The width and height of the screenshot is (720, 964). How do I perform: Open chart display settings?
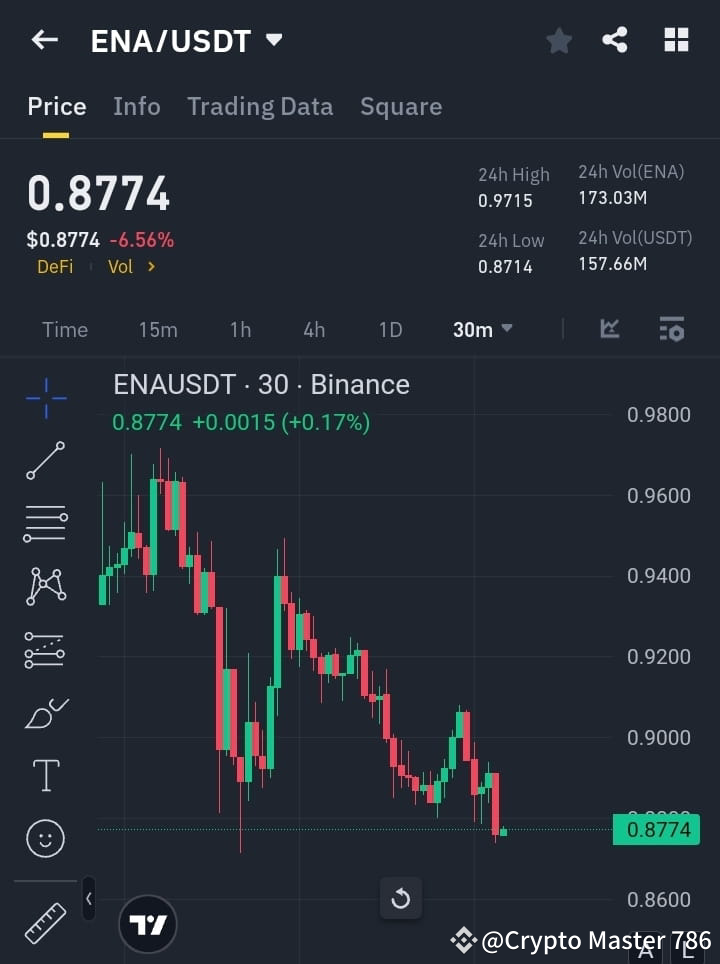coord(672,329)
